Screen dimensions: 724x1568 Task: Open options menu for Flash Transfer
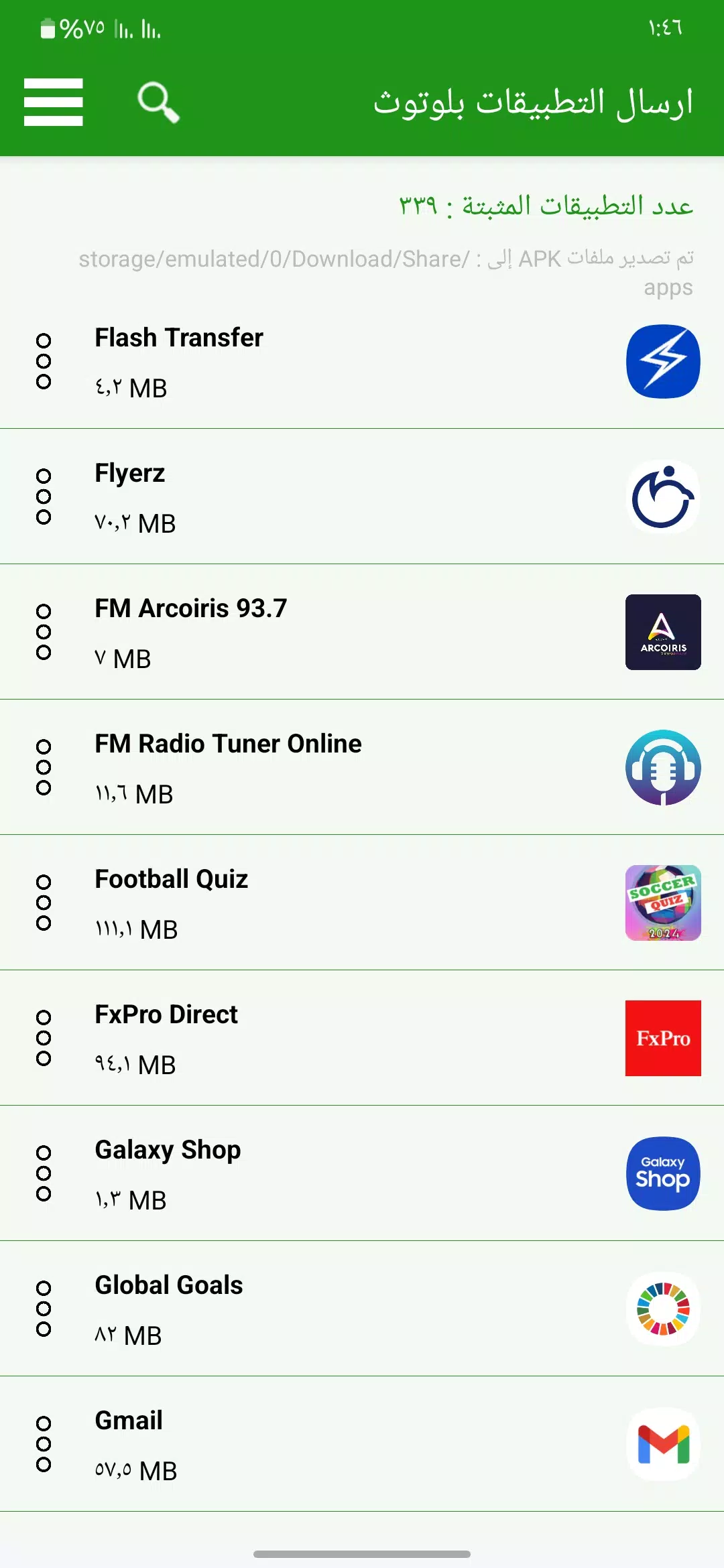44,361
